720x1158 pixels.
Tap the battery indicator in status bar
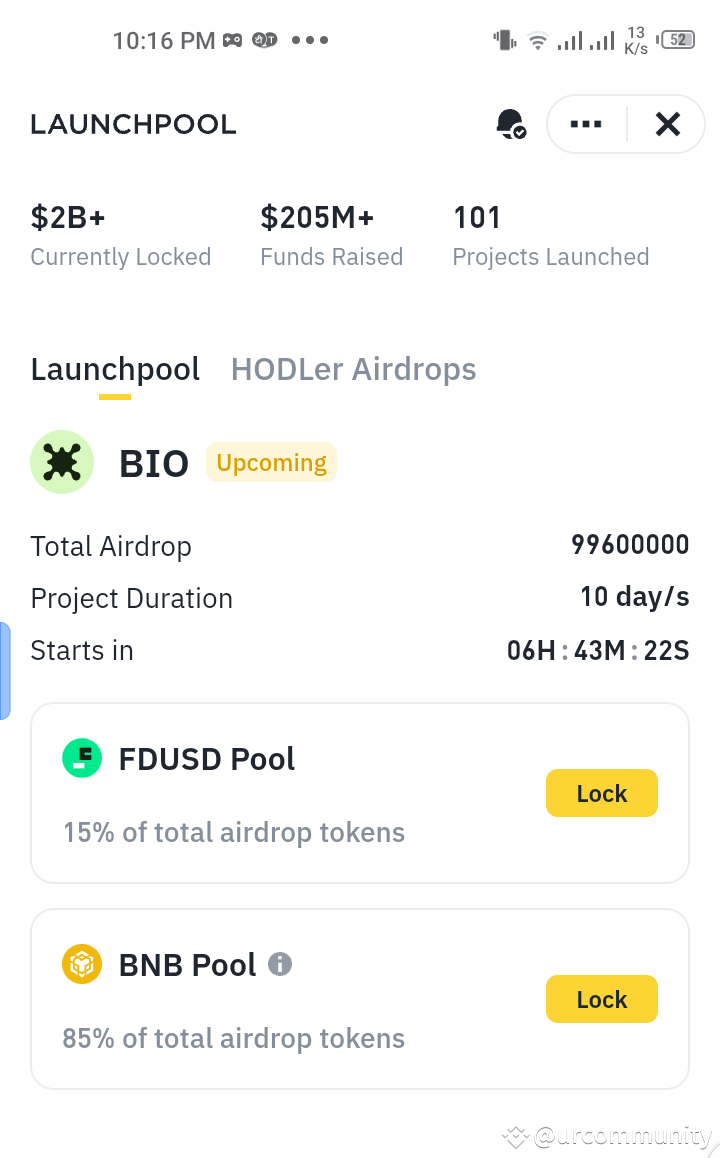pyautogui.click(x=676, y=40)
